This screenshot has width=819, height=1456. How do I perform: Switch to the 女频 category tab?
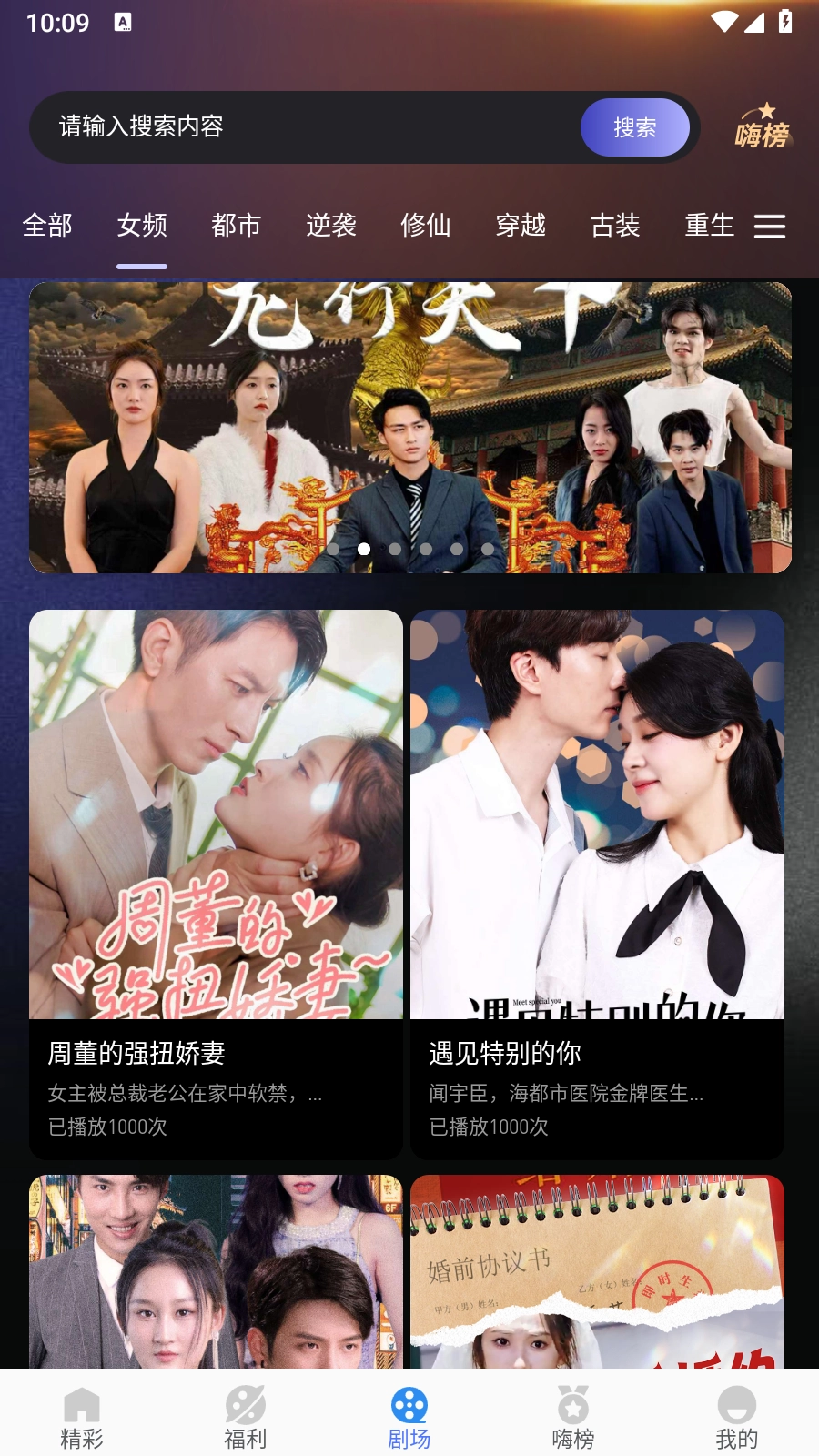(141, 227)
